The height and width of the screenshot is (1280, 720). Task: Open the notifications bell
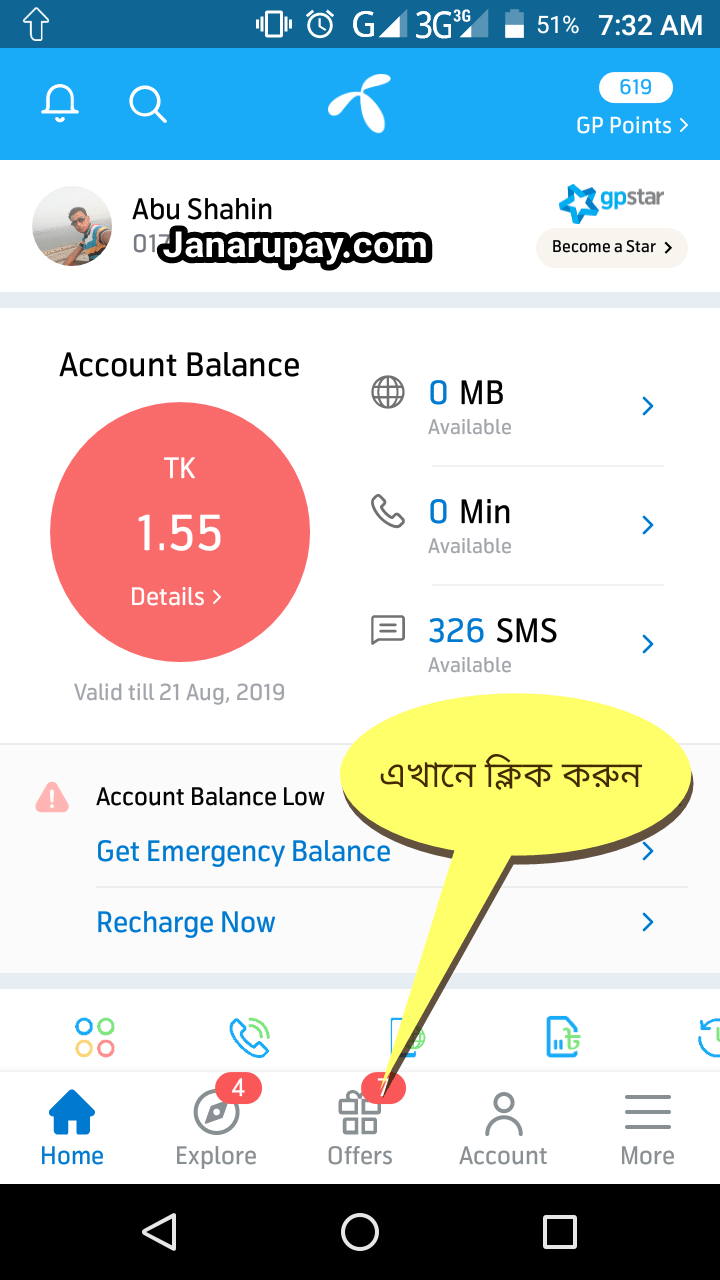click(x=60, y=103)
